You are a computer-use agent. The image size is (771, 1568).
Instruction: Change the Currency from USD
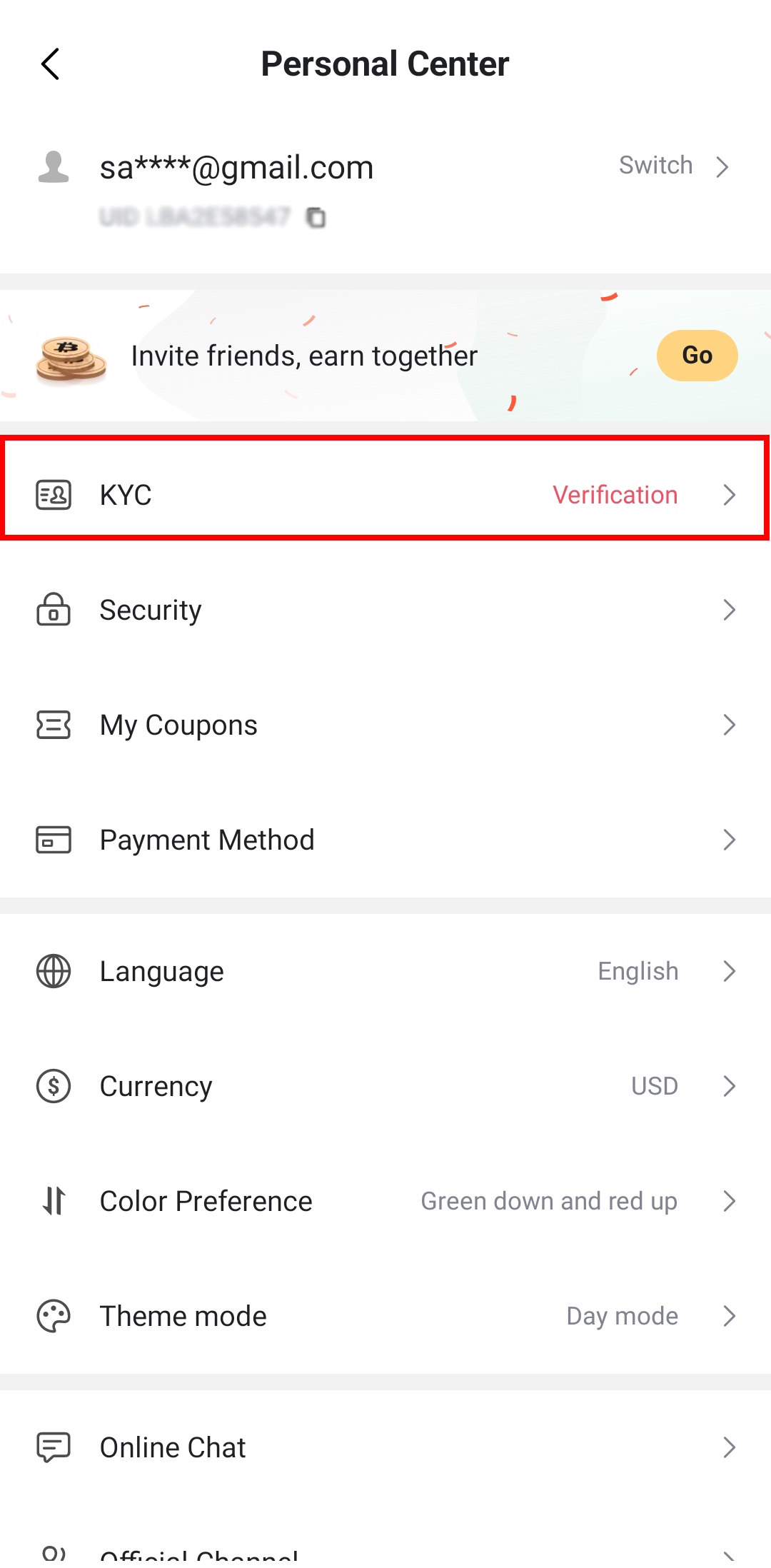coord(385,1086)
